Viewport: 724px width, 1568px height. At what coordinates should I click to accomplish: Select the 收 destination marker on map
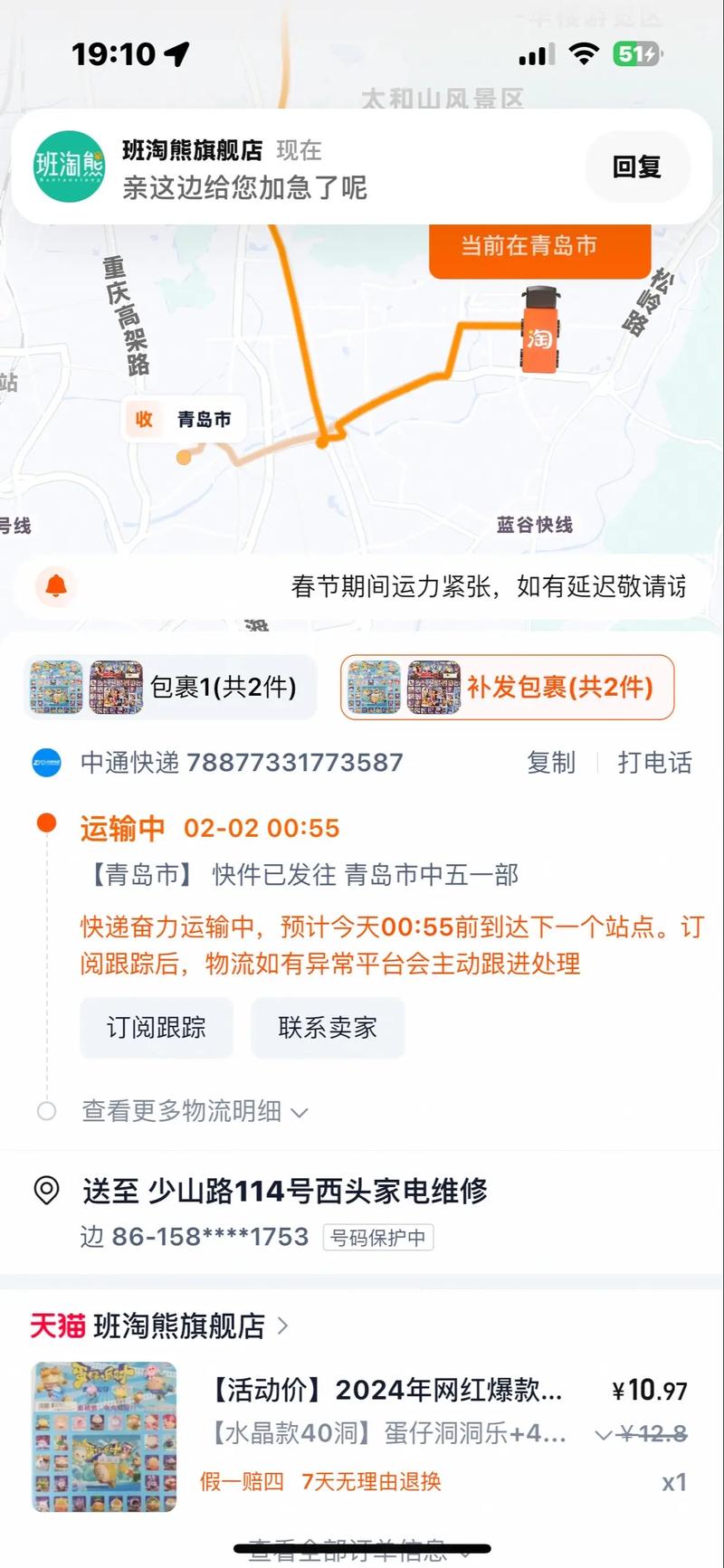point(143,419)
